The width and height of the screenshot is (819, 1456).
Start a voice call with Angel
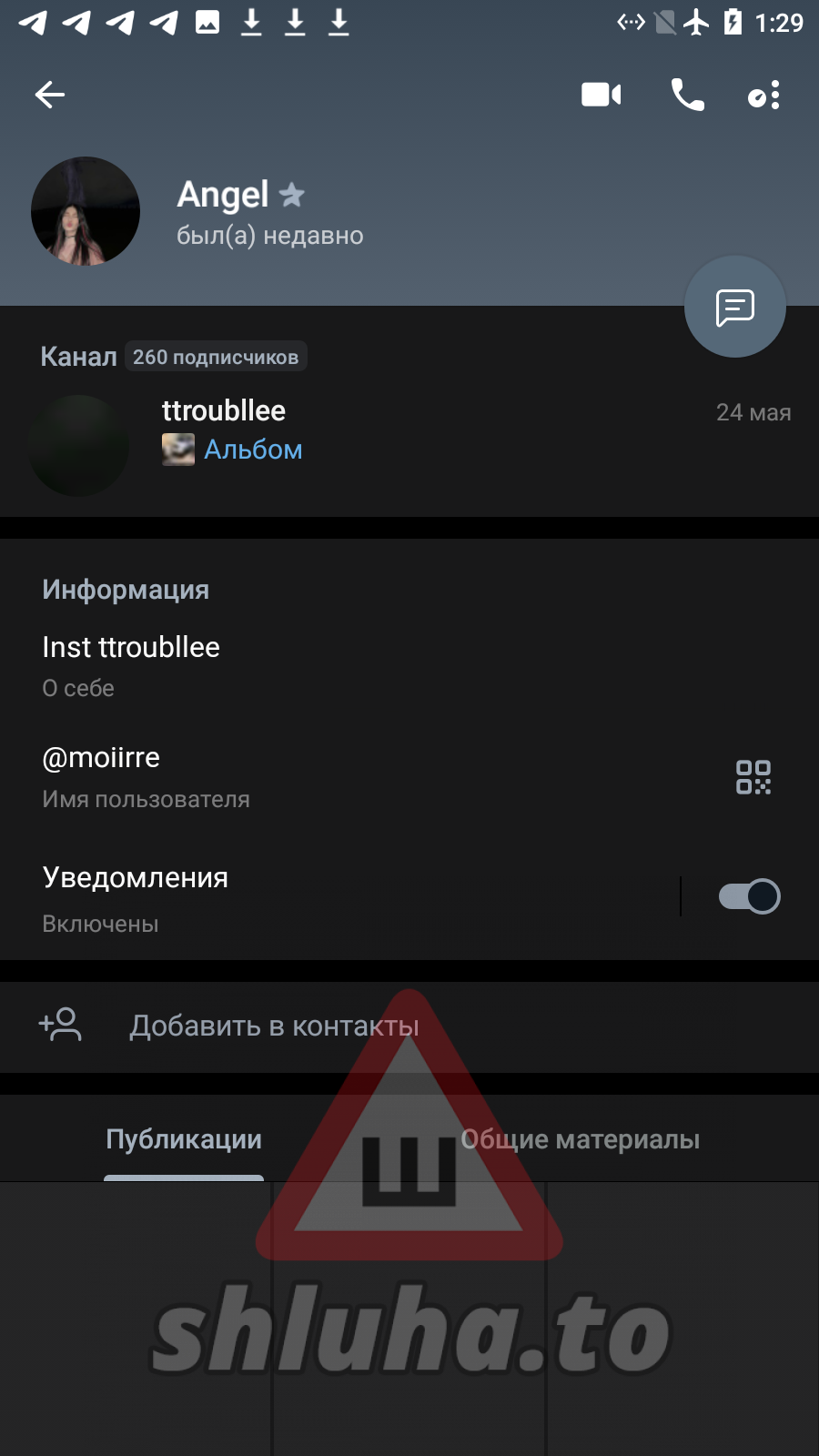(687, 95)
